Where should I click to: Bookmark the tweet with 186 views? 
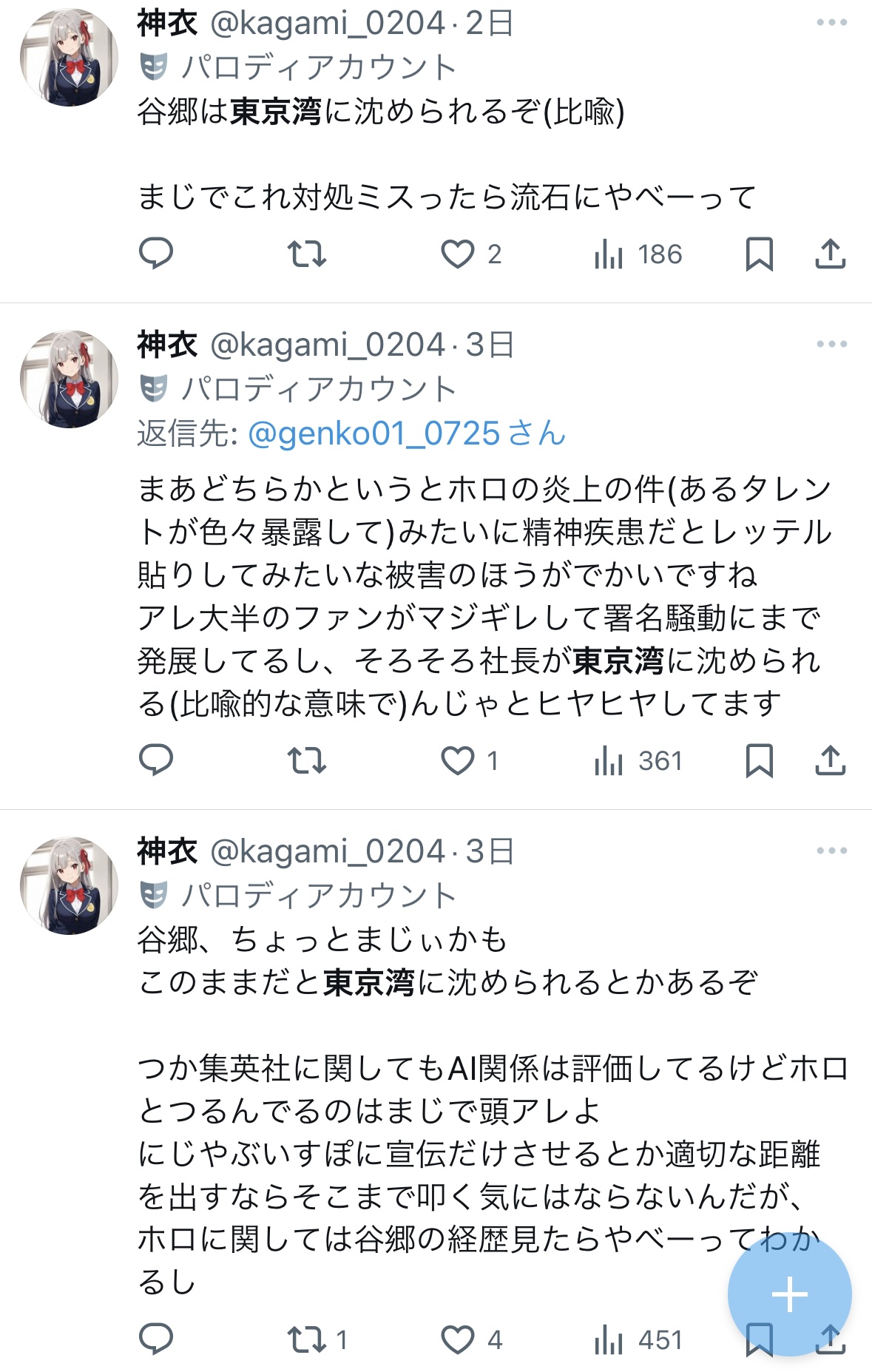[759, 254]
